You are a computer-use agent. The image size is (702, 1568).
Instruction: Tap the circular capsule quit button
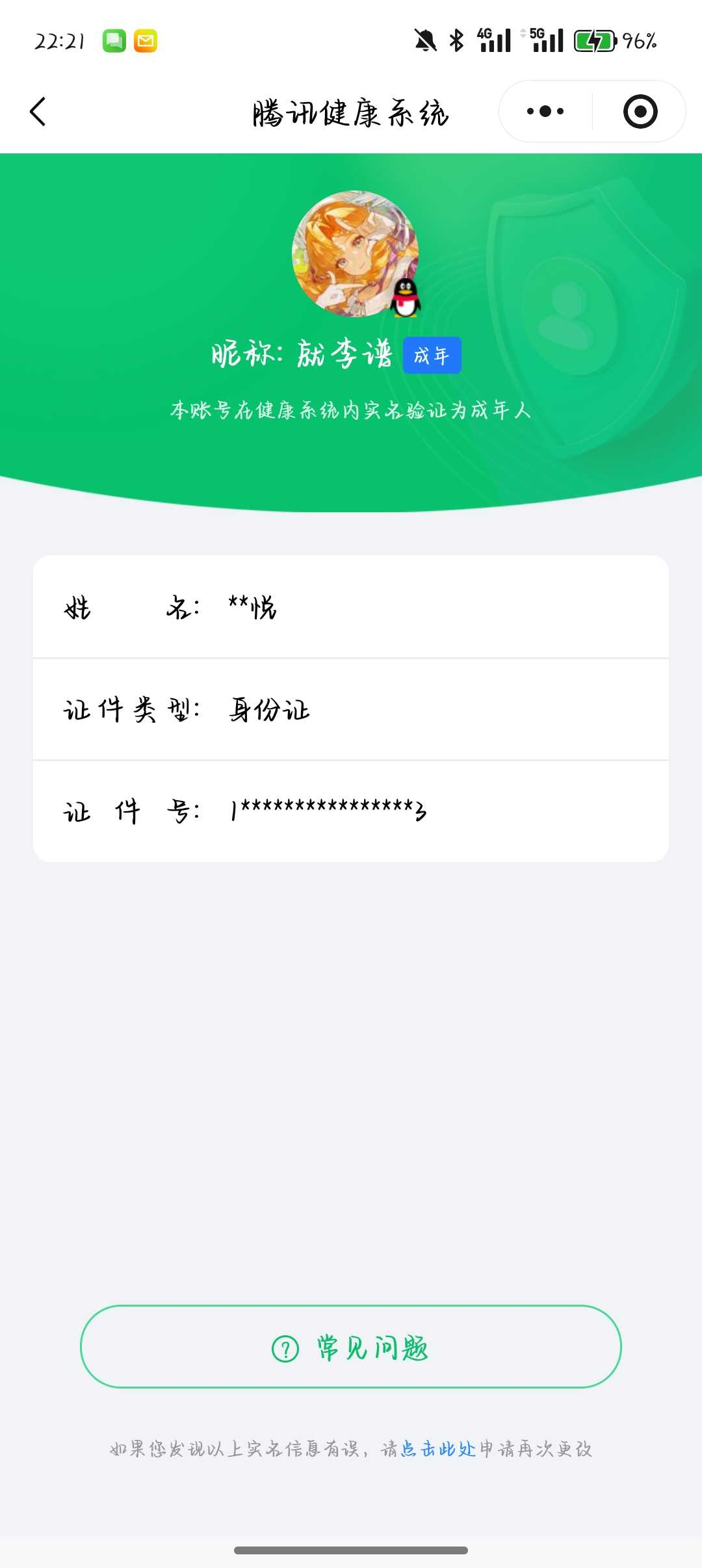coord(640,111)
